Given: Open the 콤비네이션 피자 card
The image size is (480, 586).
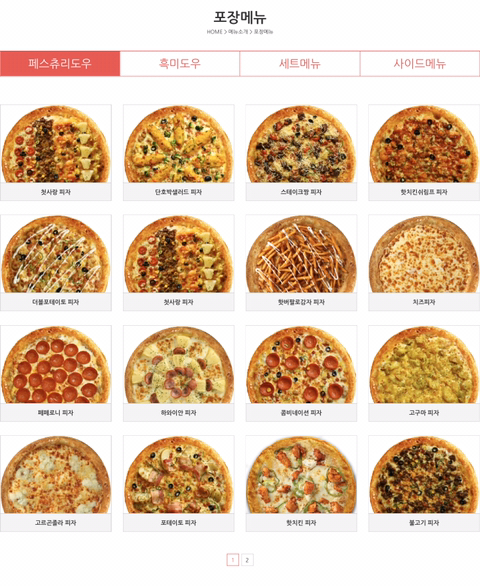Looking at the screenshot, I should point(301,373).
